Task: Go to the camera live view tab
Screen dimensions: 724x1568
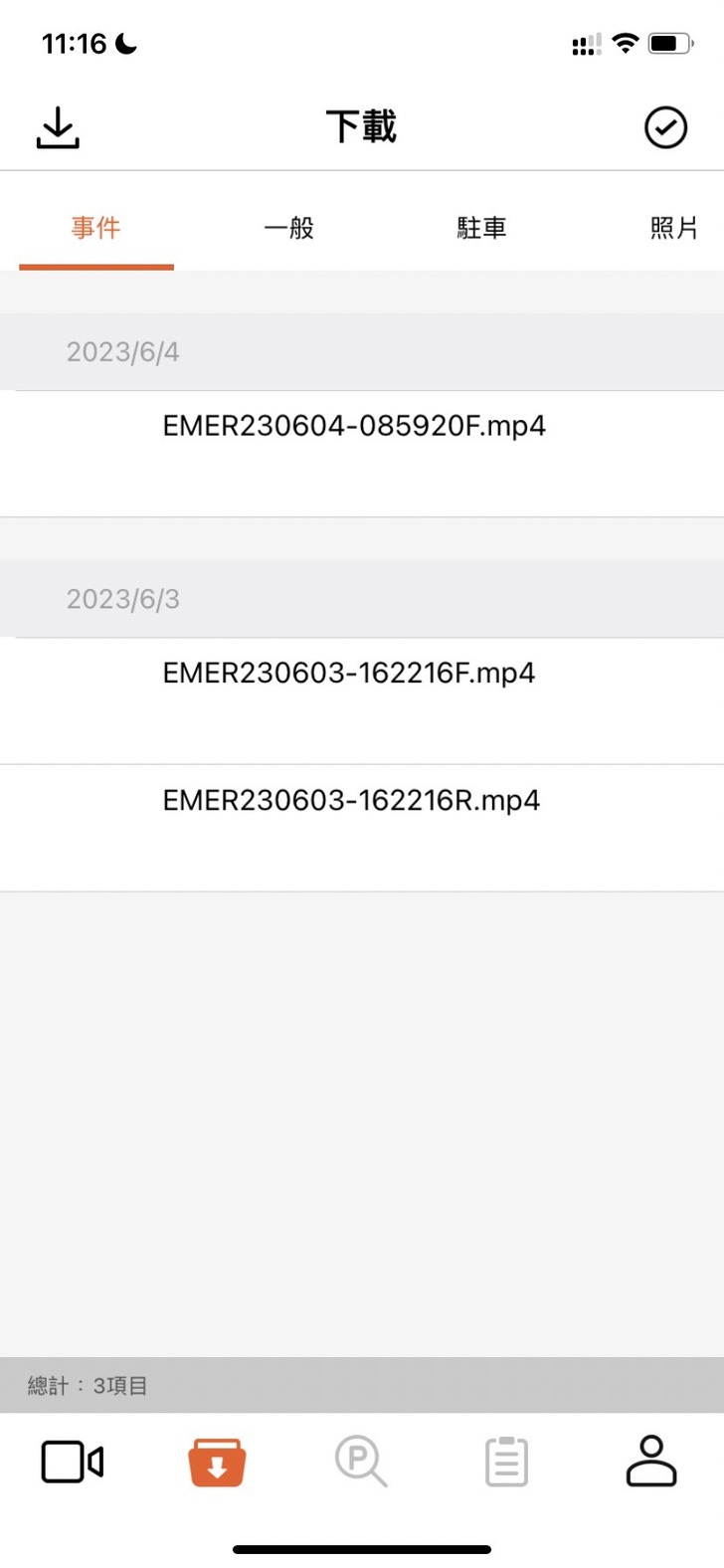Action: coord(73,1463)
